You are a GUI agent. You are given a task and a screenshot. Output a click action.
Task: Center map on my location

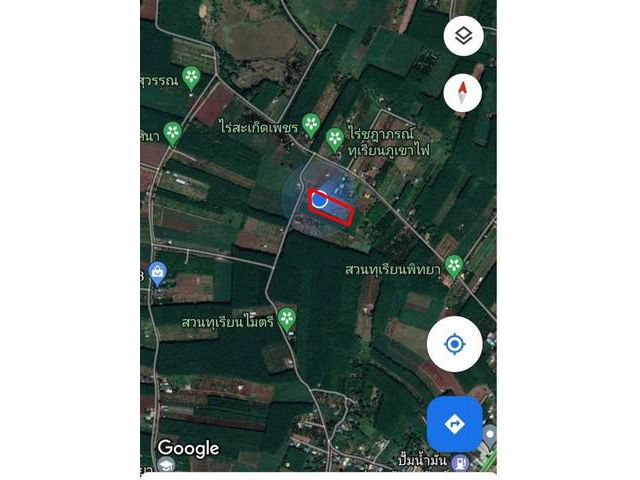point(454,344)
